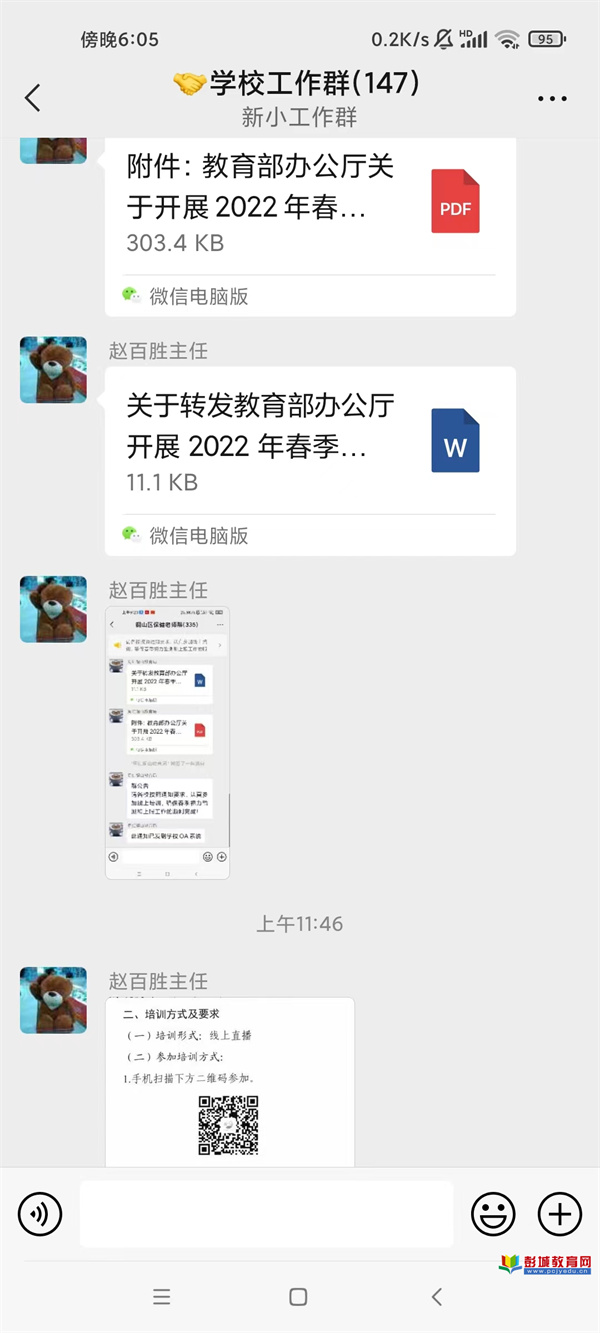Open the emoji picker
This screenshot has width=600, height=1333.
tap(493, 1214)
